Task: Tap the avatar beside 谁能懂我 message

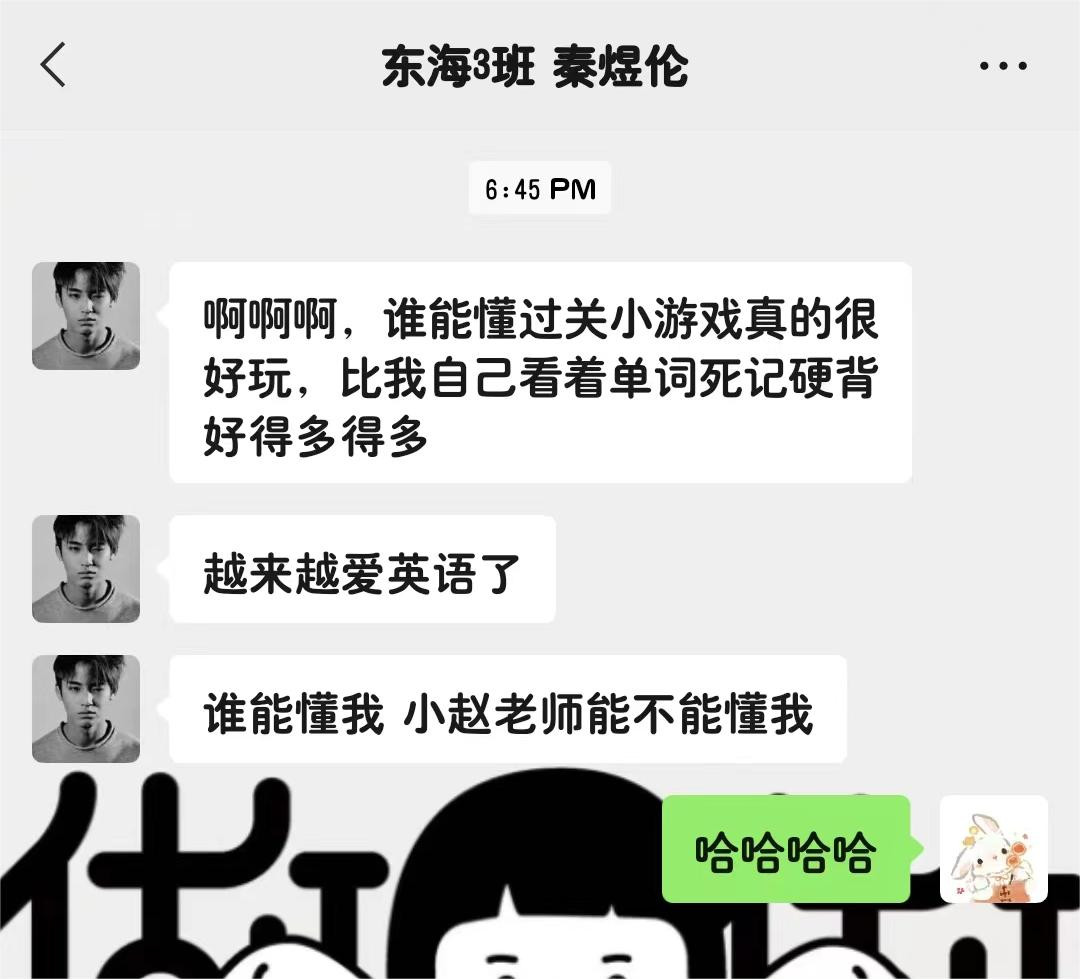Action: point(86,709)
